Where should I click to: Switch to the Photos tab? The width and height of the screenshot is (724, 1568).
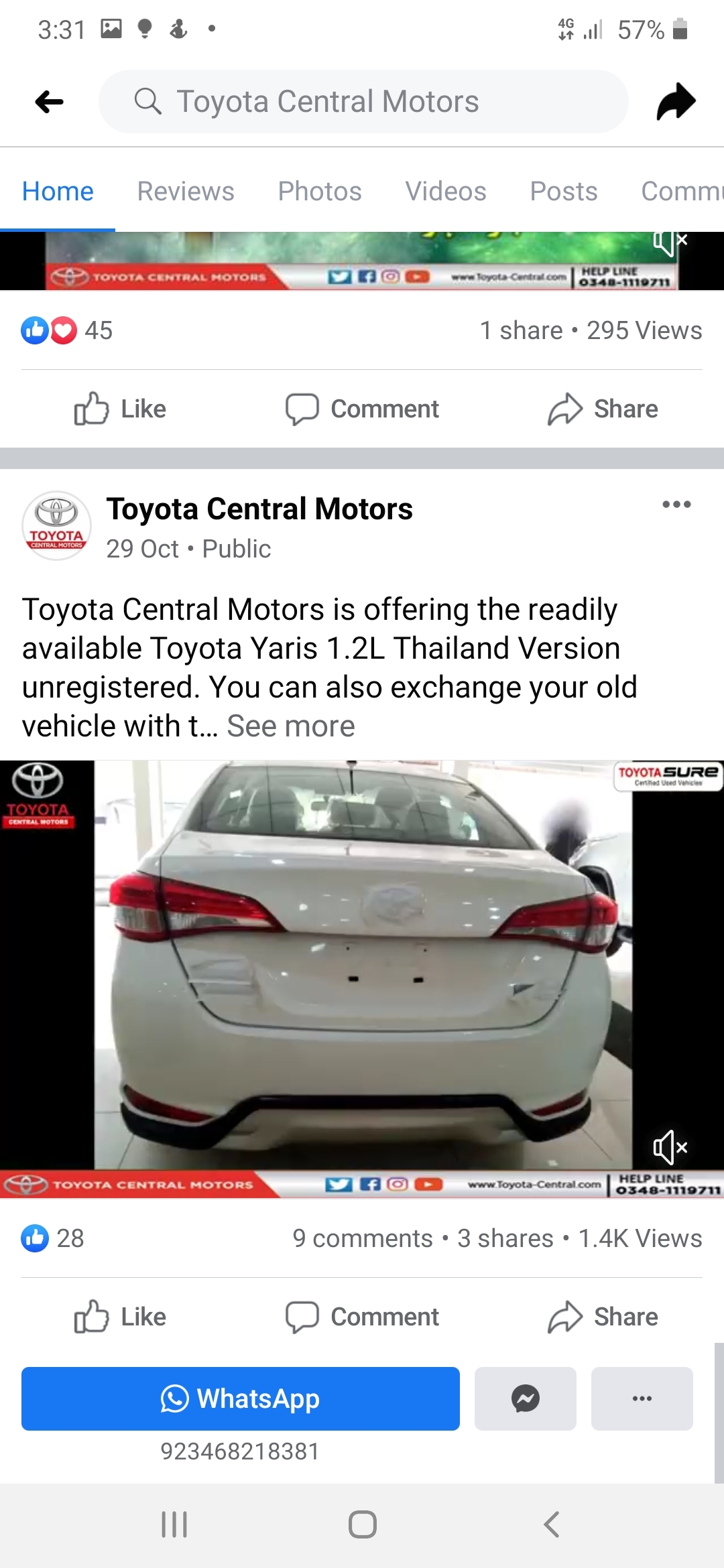(x=320, y=191)
